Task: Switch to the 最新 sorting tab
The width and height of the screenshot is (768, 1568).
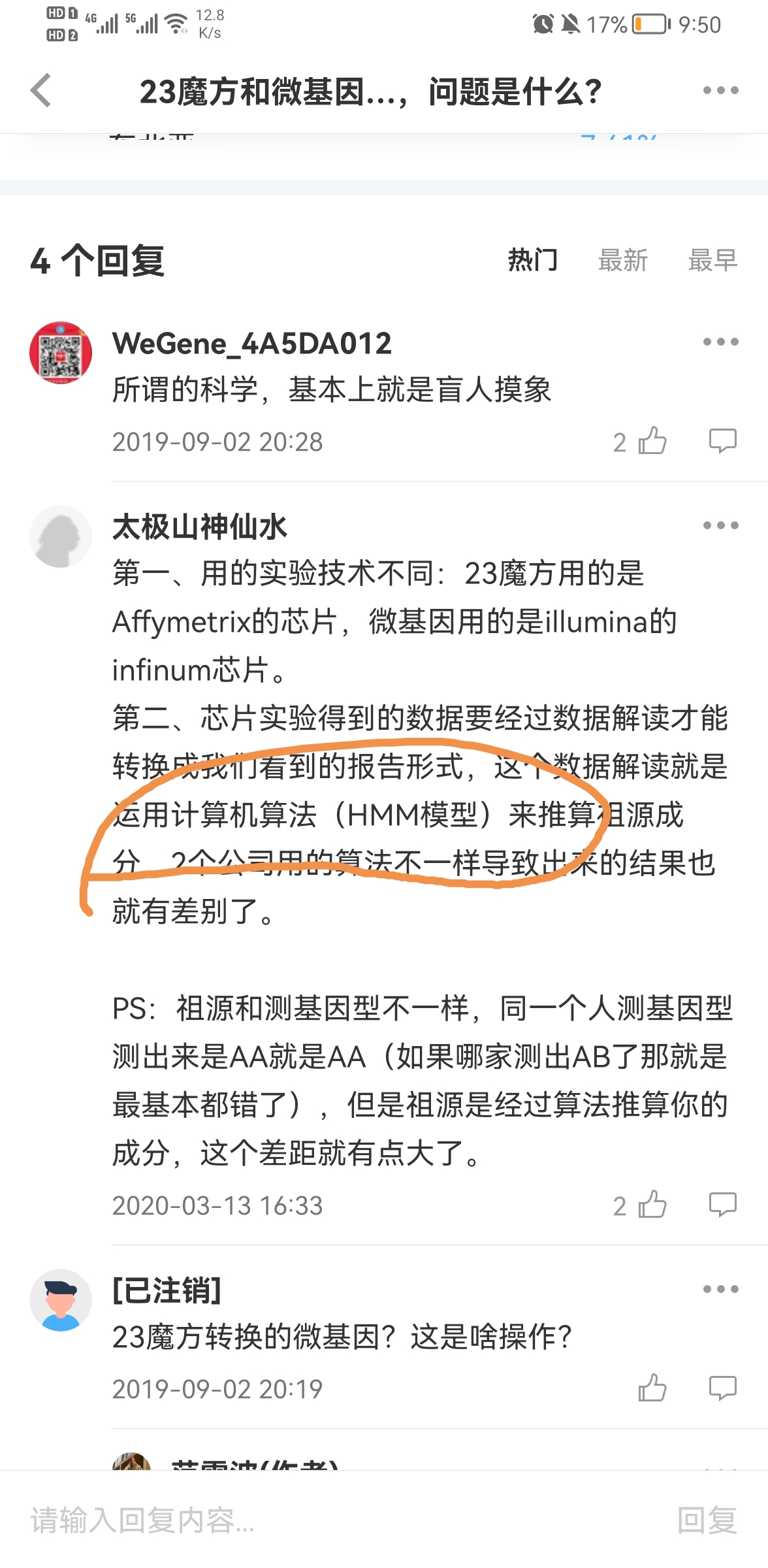Action: pyautogui.click(x=623, y=260)
